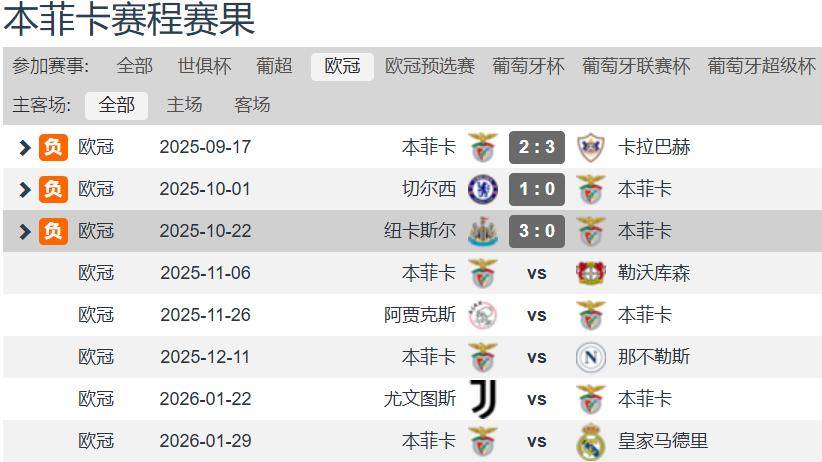Filter matches by 欧冠预选赛
Viewport: 822px width, 462px height.
click(430, 66)
